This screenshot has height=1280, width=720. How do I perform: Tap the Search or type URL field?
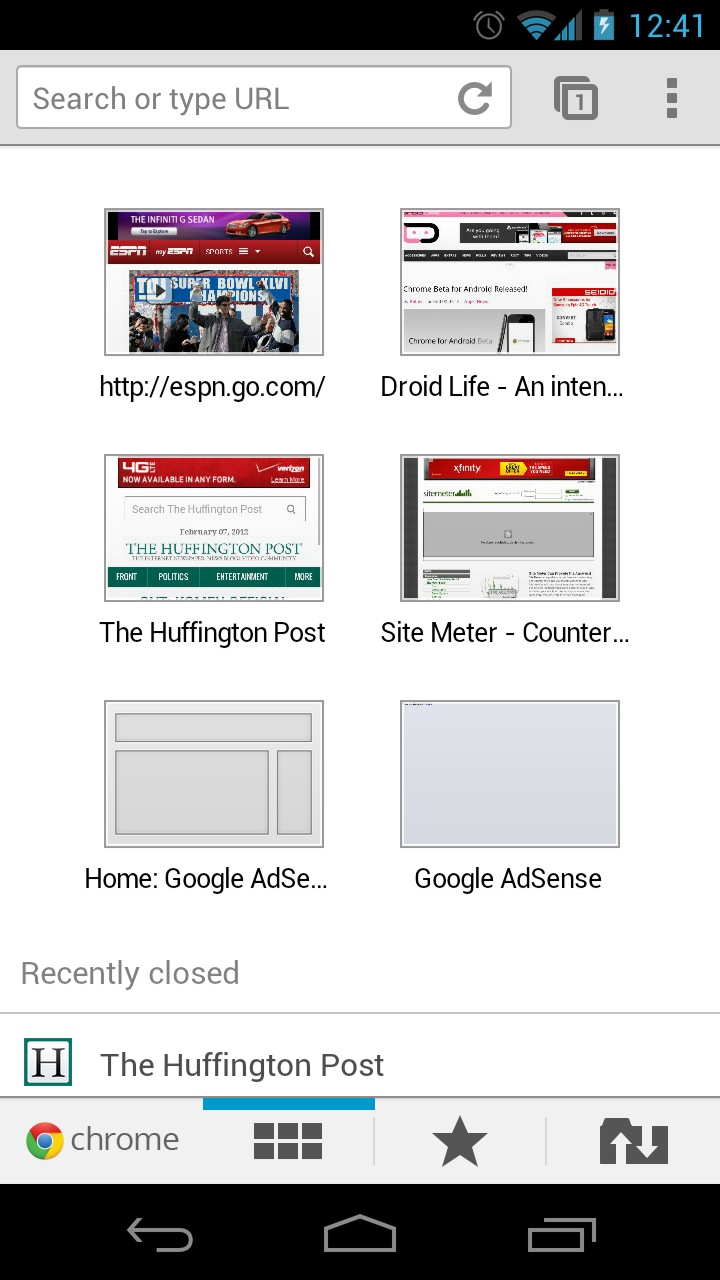tap(235, 98)
